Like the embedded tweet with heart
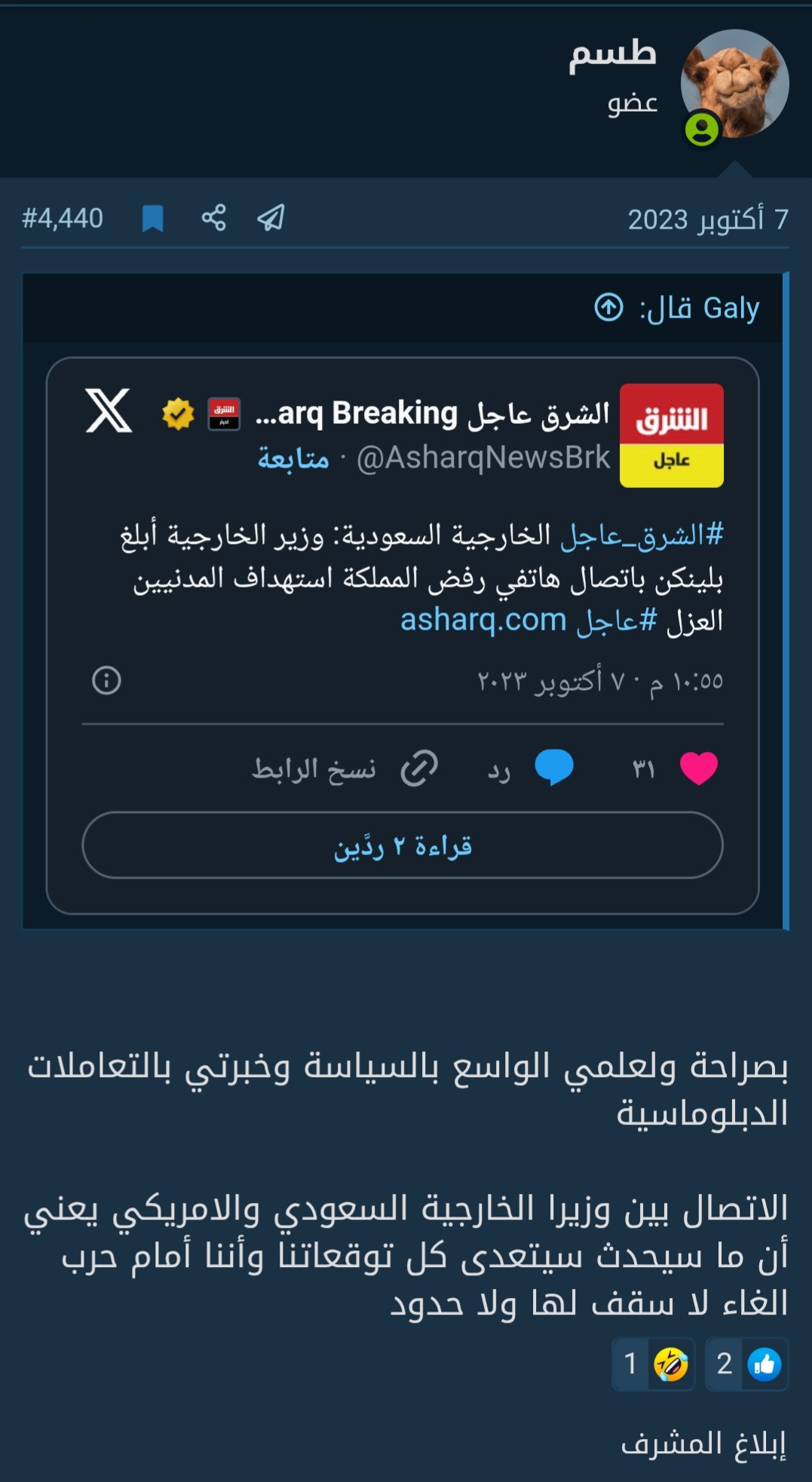The width and height of the screenshot is (812, 1482). [x=698, y=769]
